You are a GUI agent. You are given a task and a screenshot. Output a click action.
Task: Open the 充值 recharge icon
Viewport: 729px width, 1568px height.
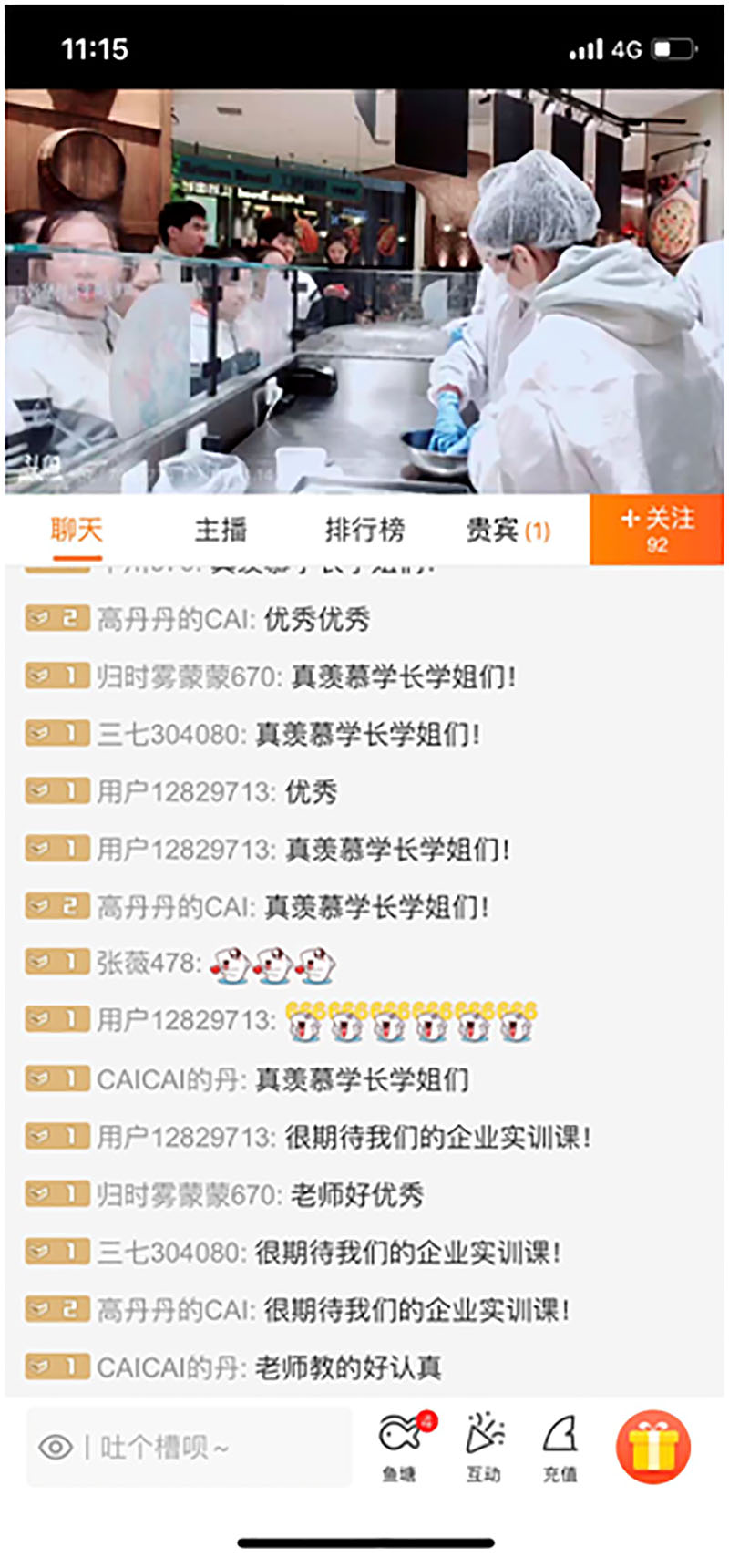(x=560, y=1446)
